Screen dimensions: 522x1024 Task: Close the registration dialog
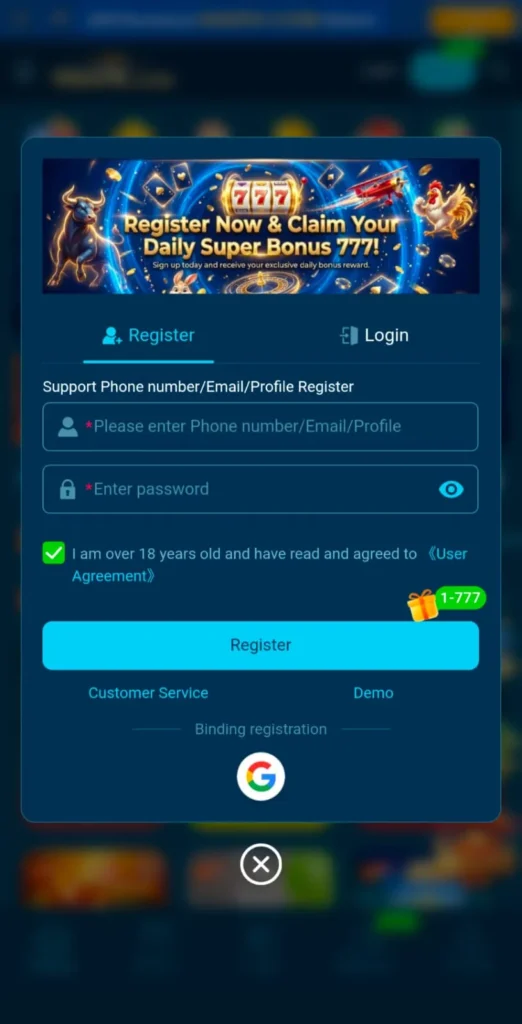(261, 865)
